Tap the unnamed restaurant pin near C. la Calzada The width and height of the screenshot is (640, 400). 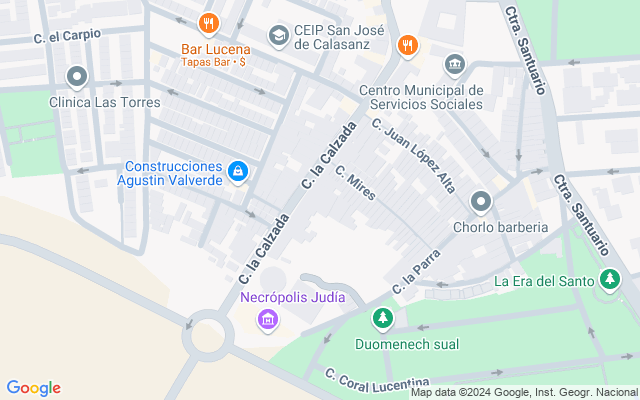point(407,46)
